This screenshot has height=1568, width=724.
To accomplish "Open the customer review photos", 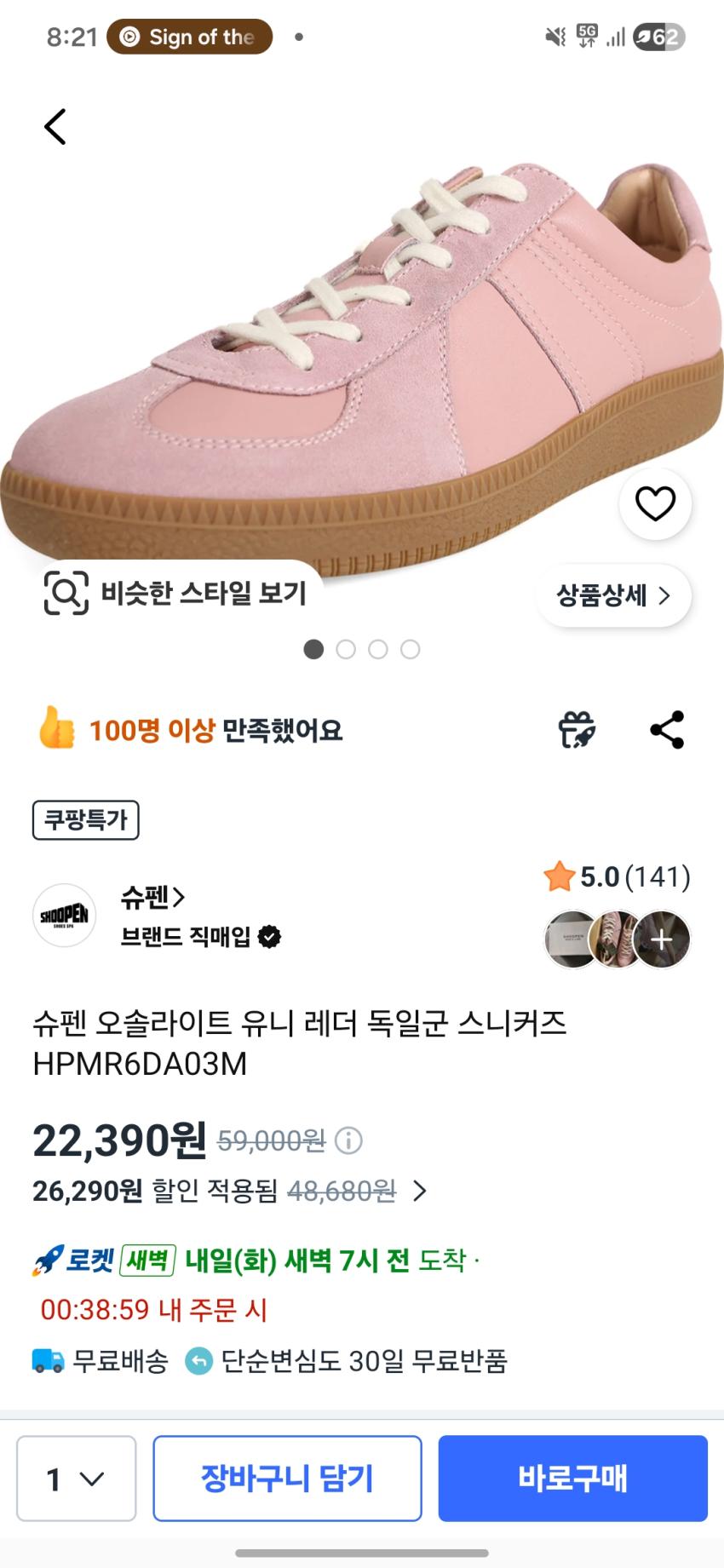I will 617,939.
